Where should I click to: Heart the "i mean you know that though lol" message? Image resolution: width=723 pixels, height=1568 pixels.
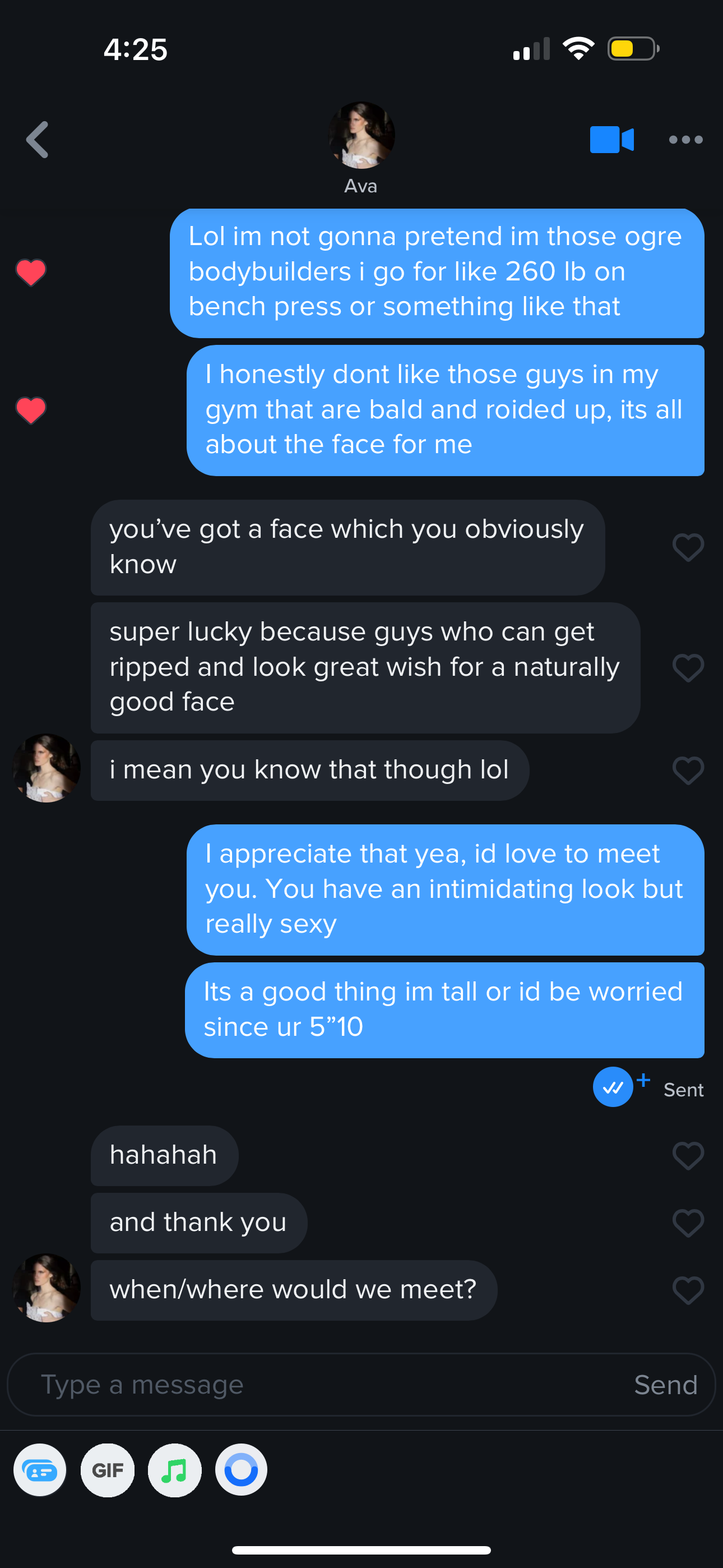(x=688, y=771)
